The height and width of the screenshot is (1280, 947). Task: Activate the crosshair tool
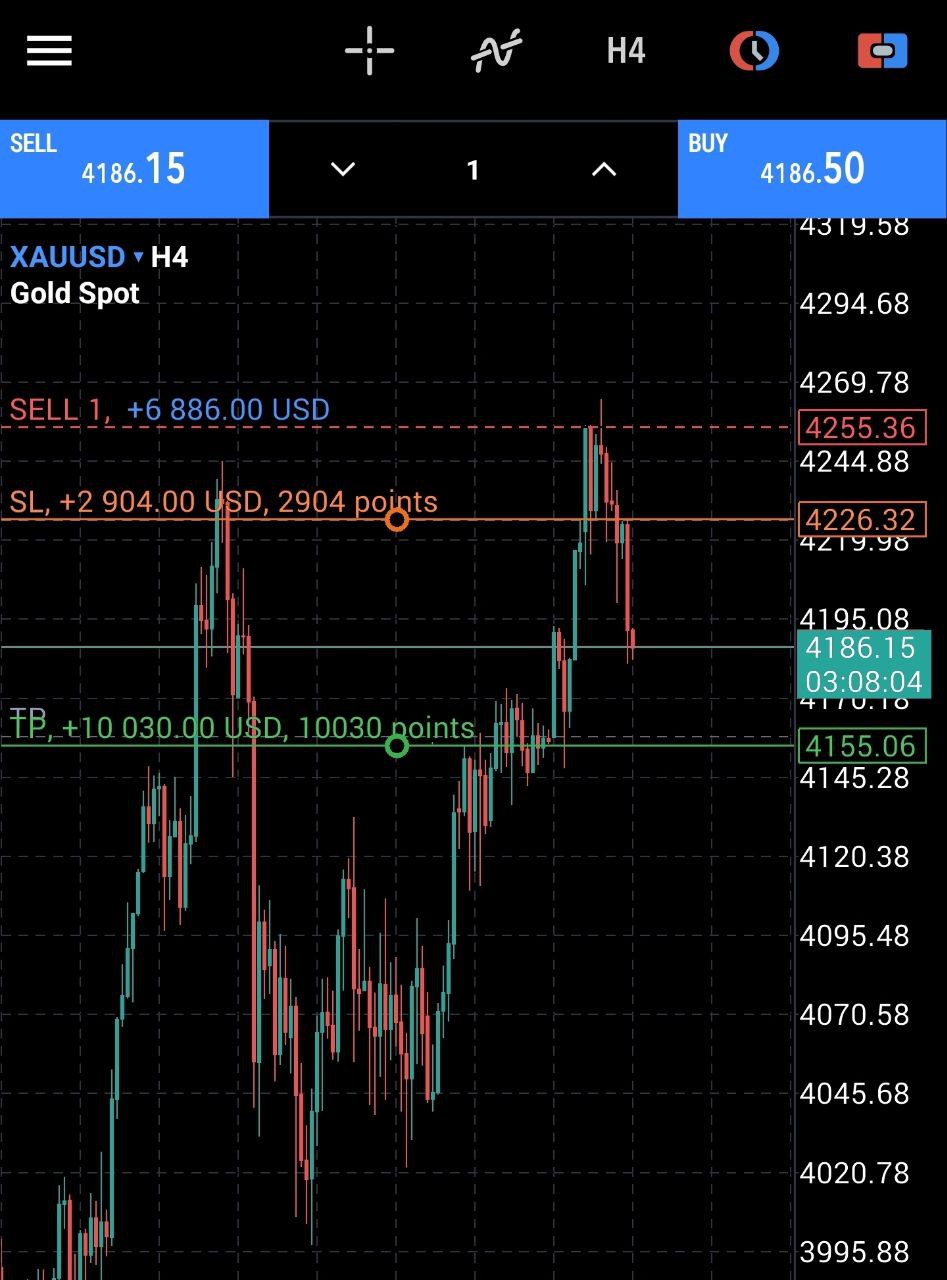pos(370,50)
